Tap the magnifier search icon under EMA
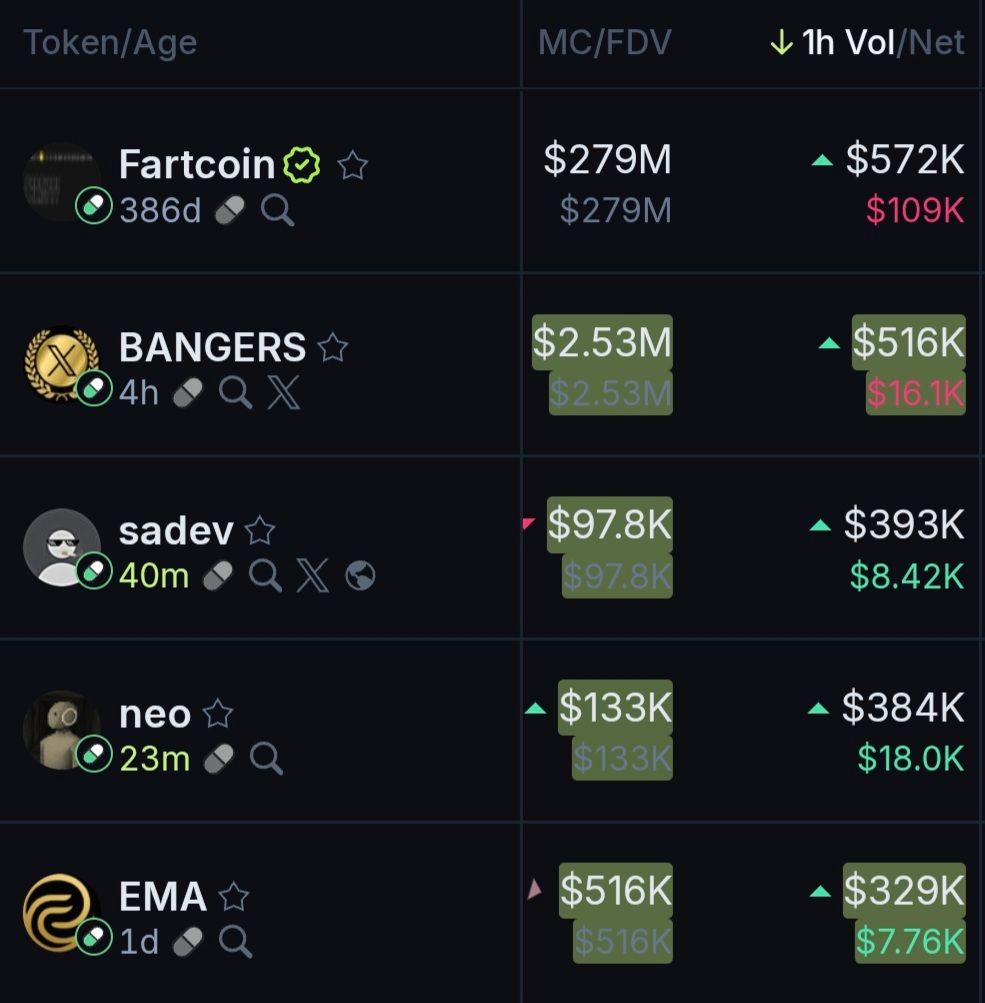985x1003 pixels. click(235, 941)
